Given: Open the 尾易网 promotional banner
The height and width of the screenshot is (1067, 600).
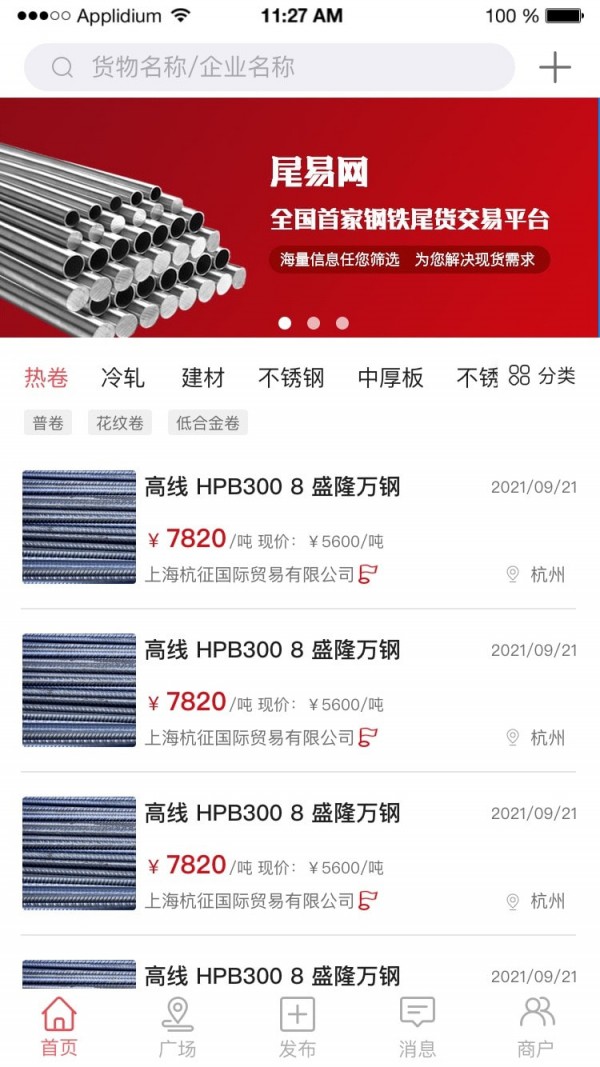Looking at the screenshot, I should point(300,218).
